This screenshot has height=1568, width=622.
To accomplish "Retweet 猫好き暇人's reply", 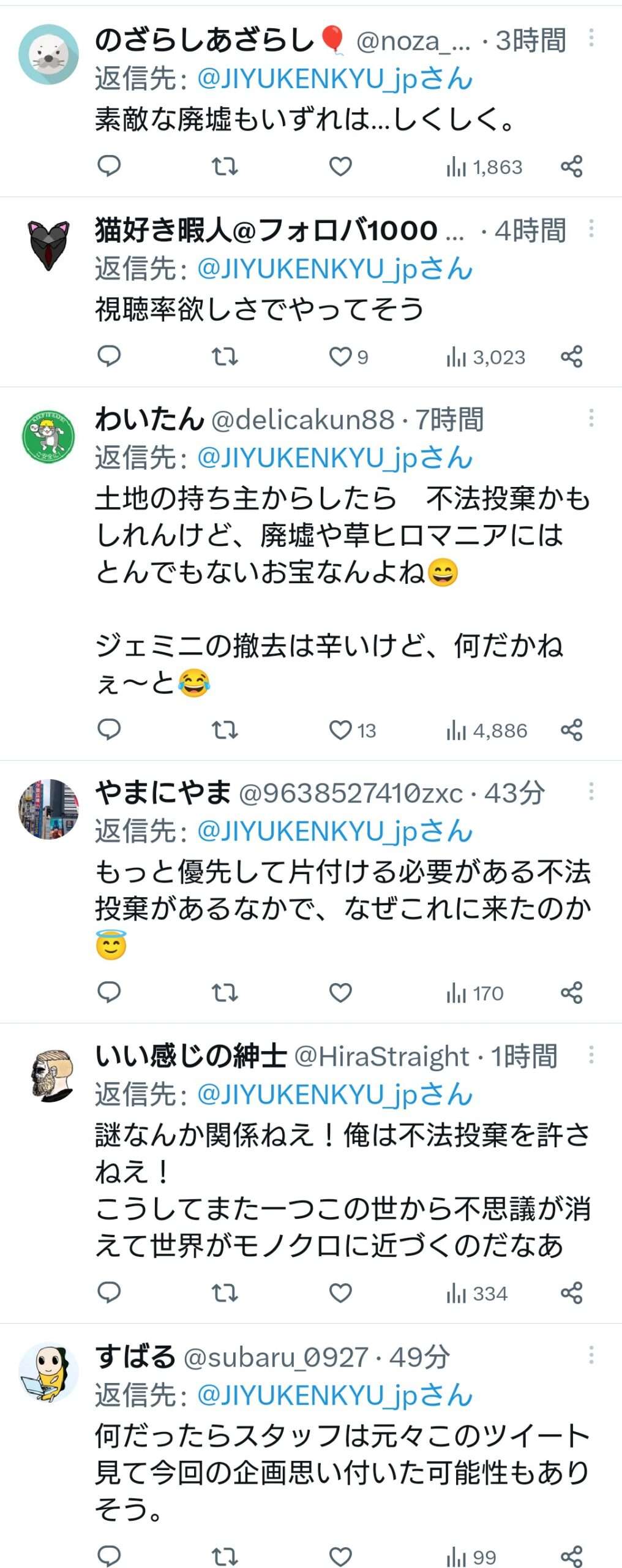I will pyautogui.click(x=225, y=356).
